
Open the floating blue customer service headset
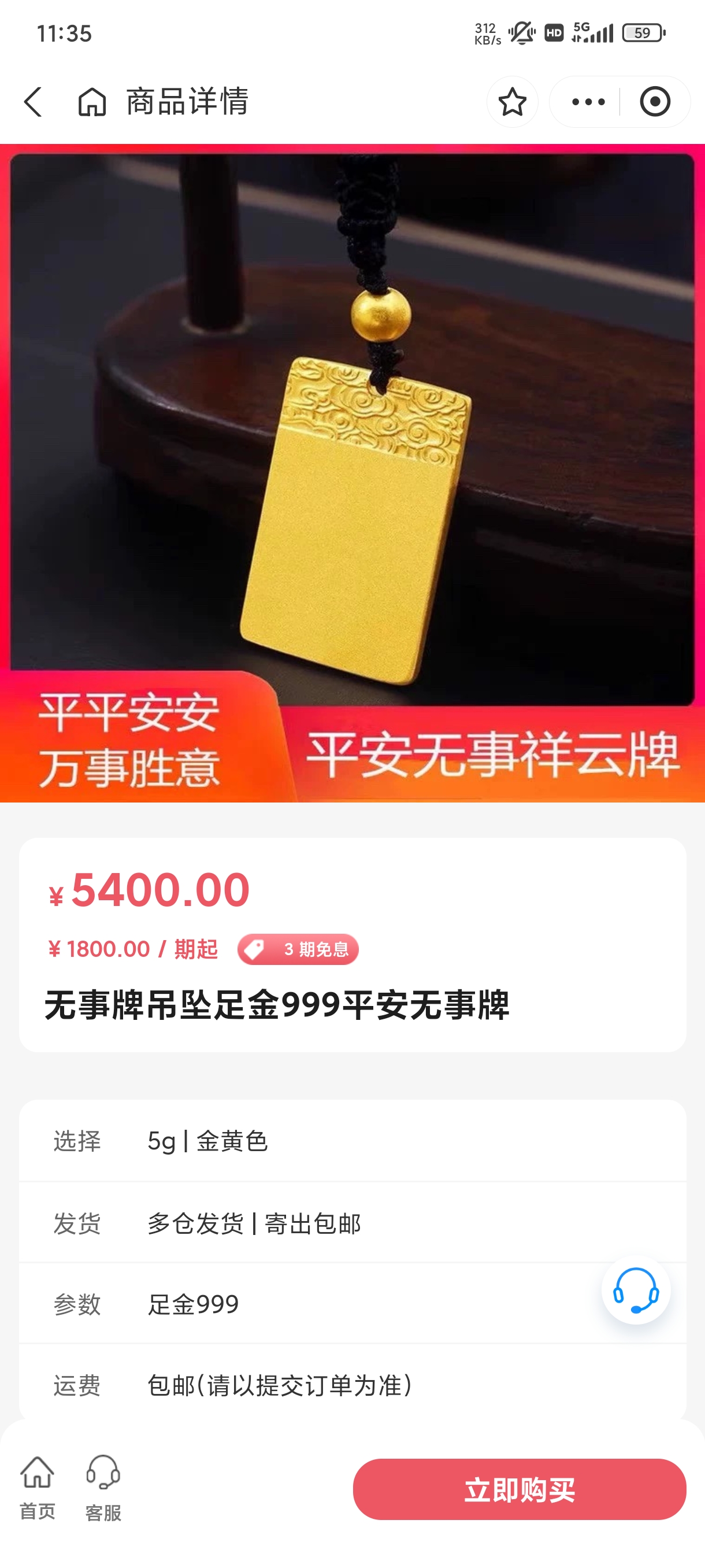636,1290
